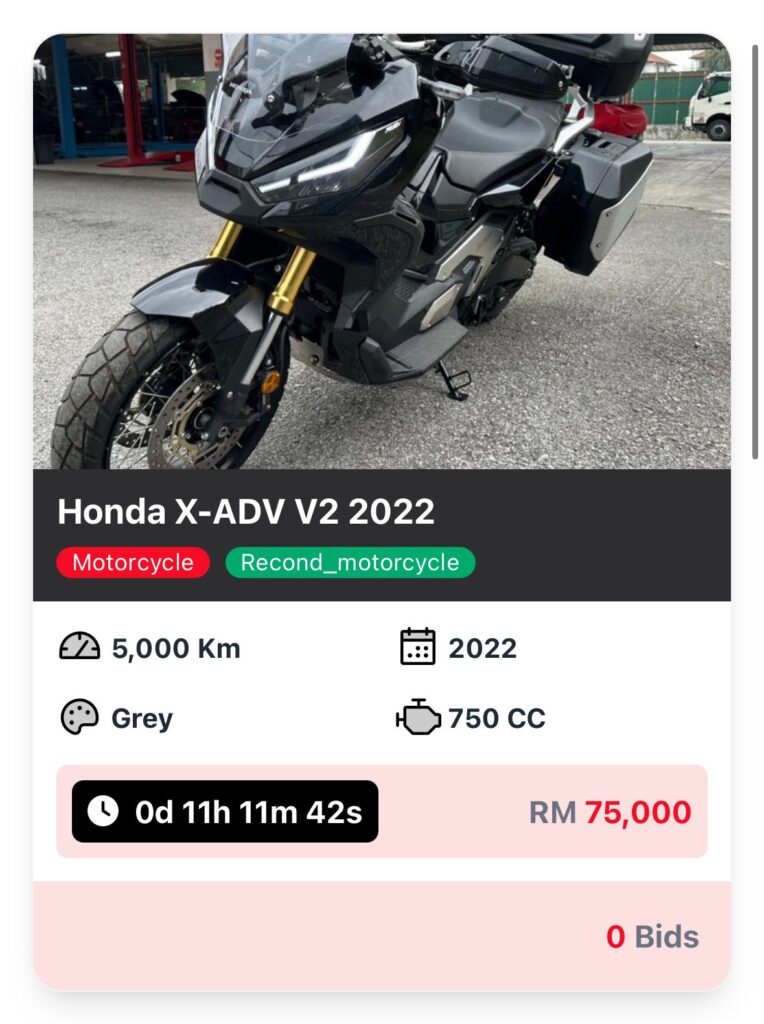This screenshot has width=764, height=1024.
Task: Select the red Motorcycle tag chip
Action: (133, 562)
